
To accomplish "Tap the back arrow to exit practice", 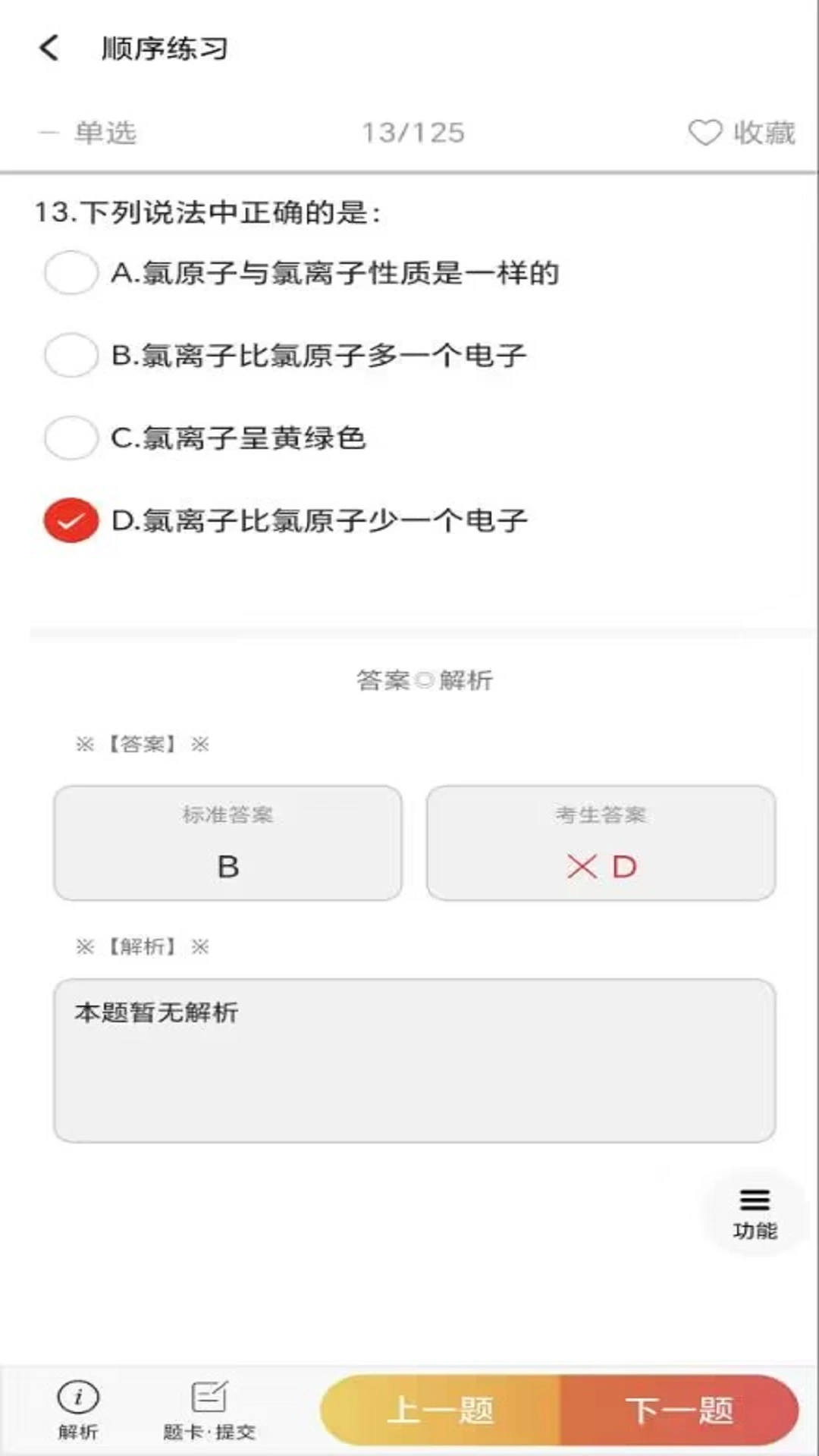I will [49, 48].
